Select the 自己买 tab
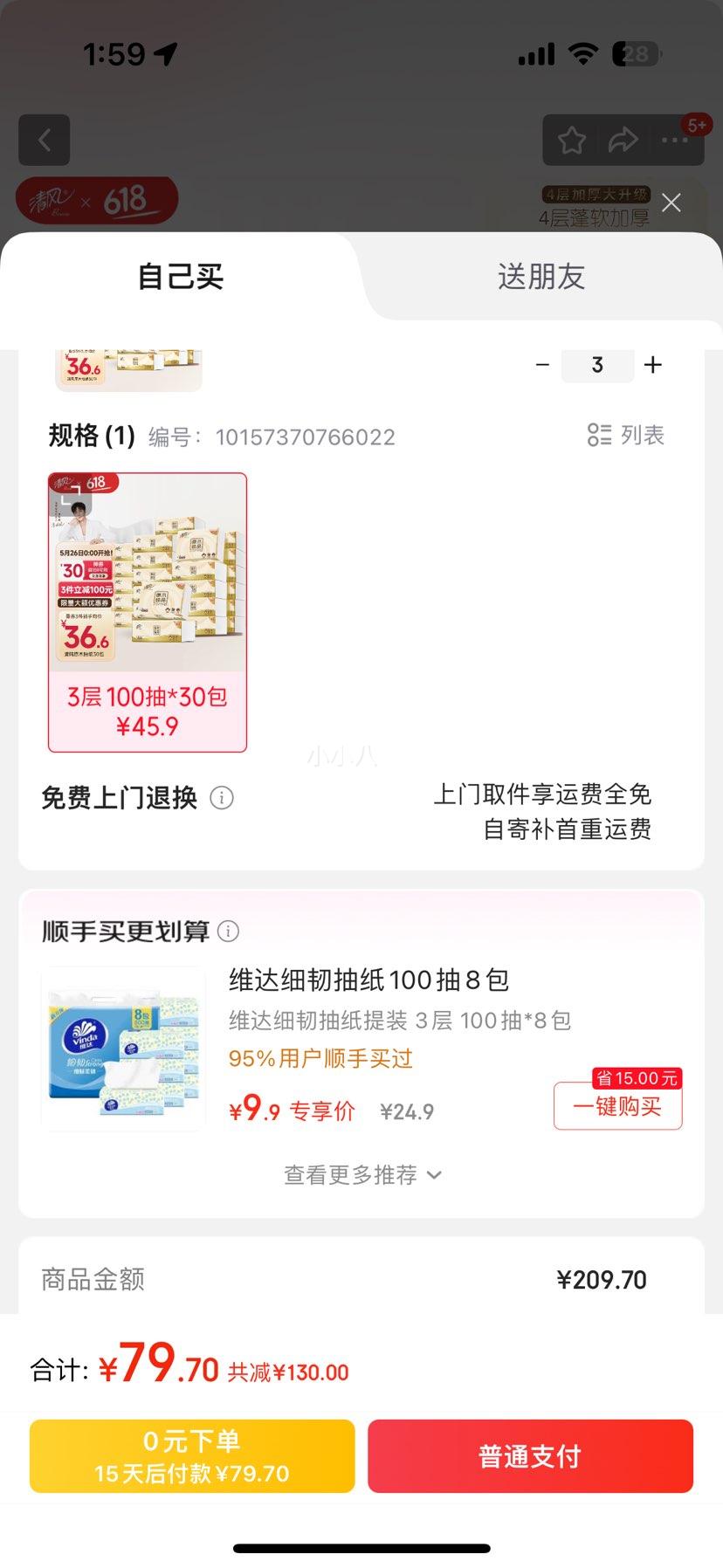 181,277
